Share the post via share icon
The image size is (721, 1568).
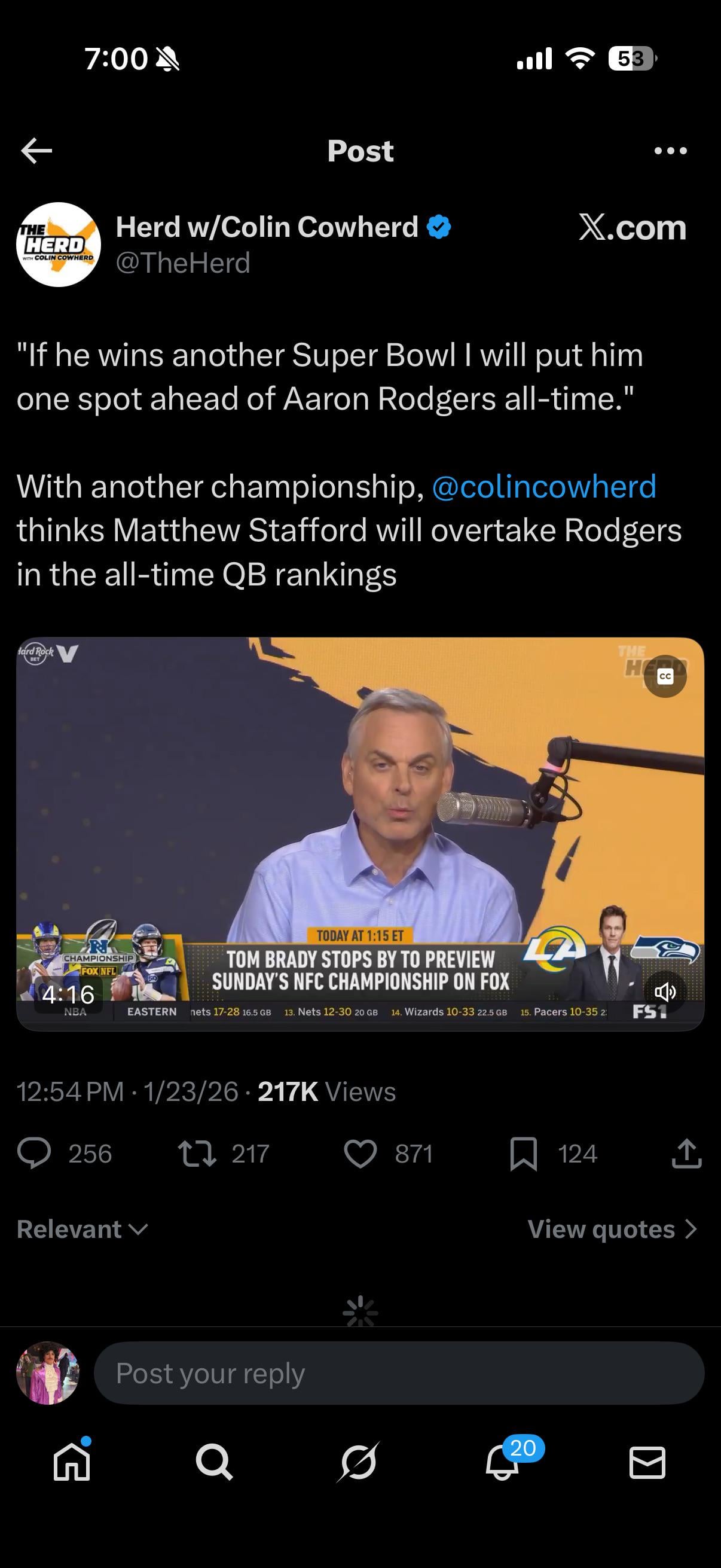tap(686, 1154)
